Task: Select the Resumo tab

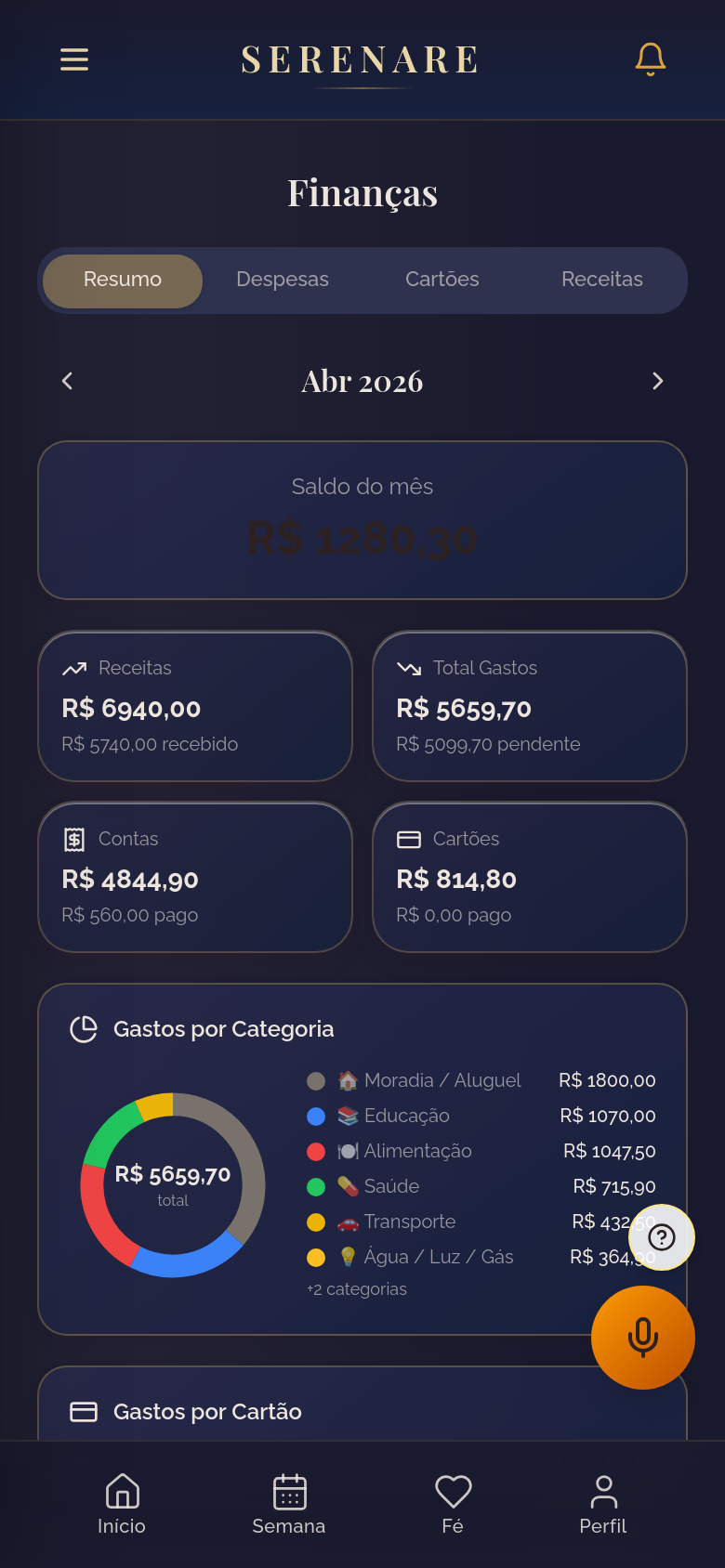Action: [122, 280]
